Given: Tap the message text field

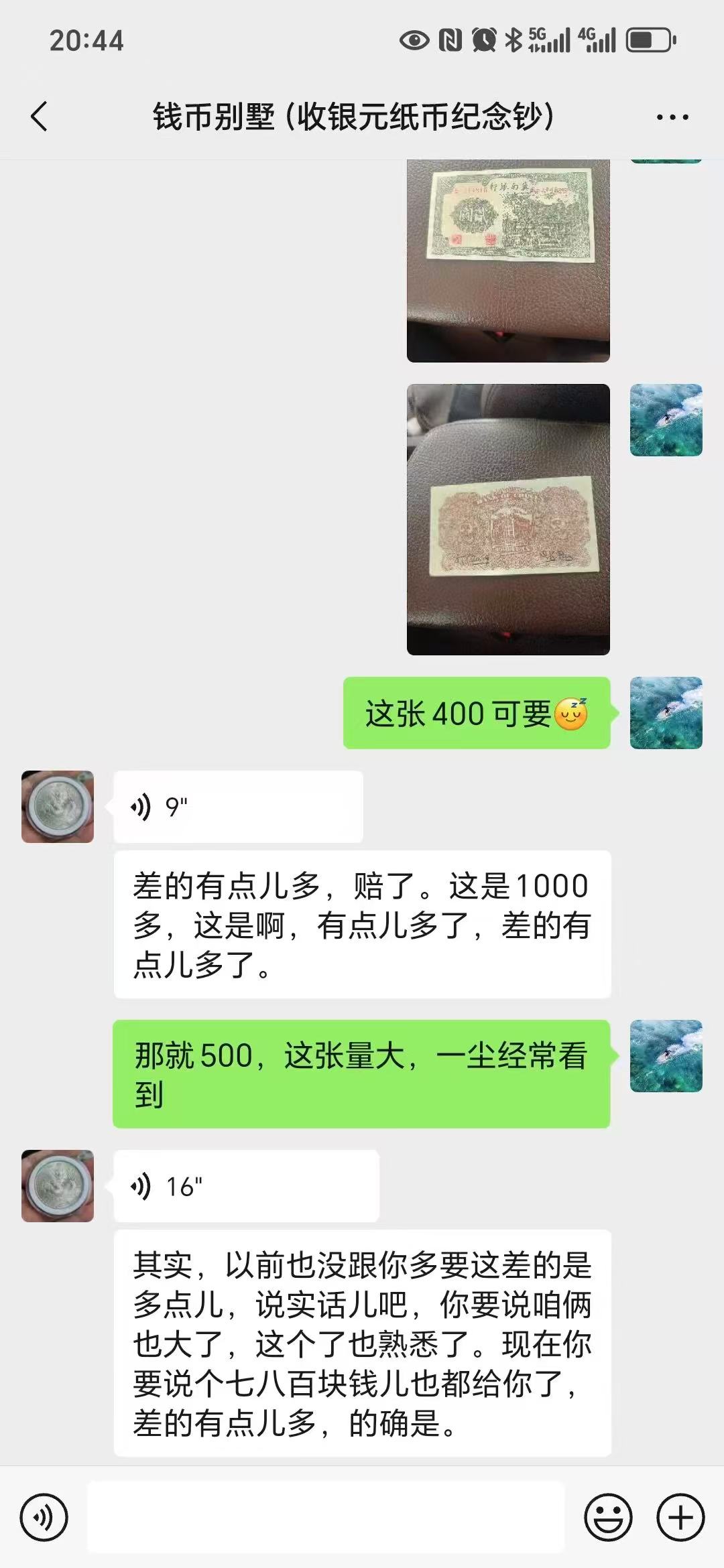Looking at the screenshot, I should tap(326, 1517).
